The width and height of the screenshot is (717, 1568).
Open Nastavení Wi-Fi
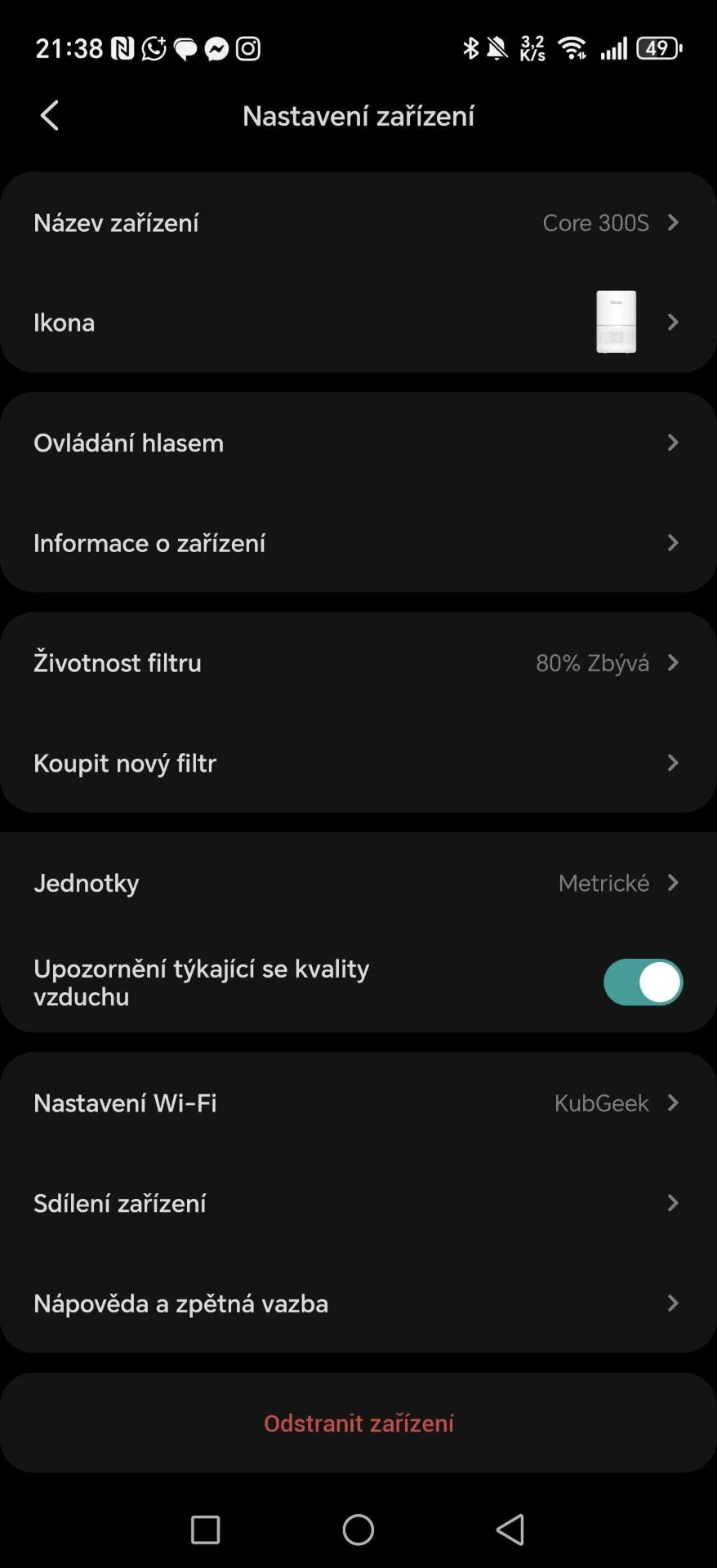click(x=358, y=1103)
